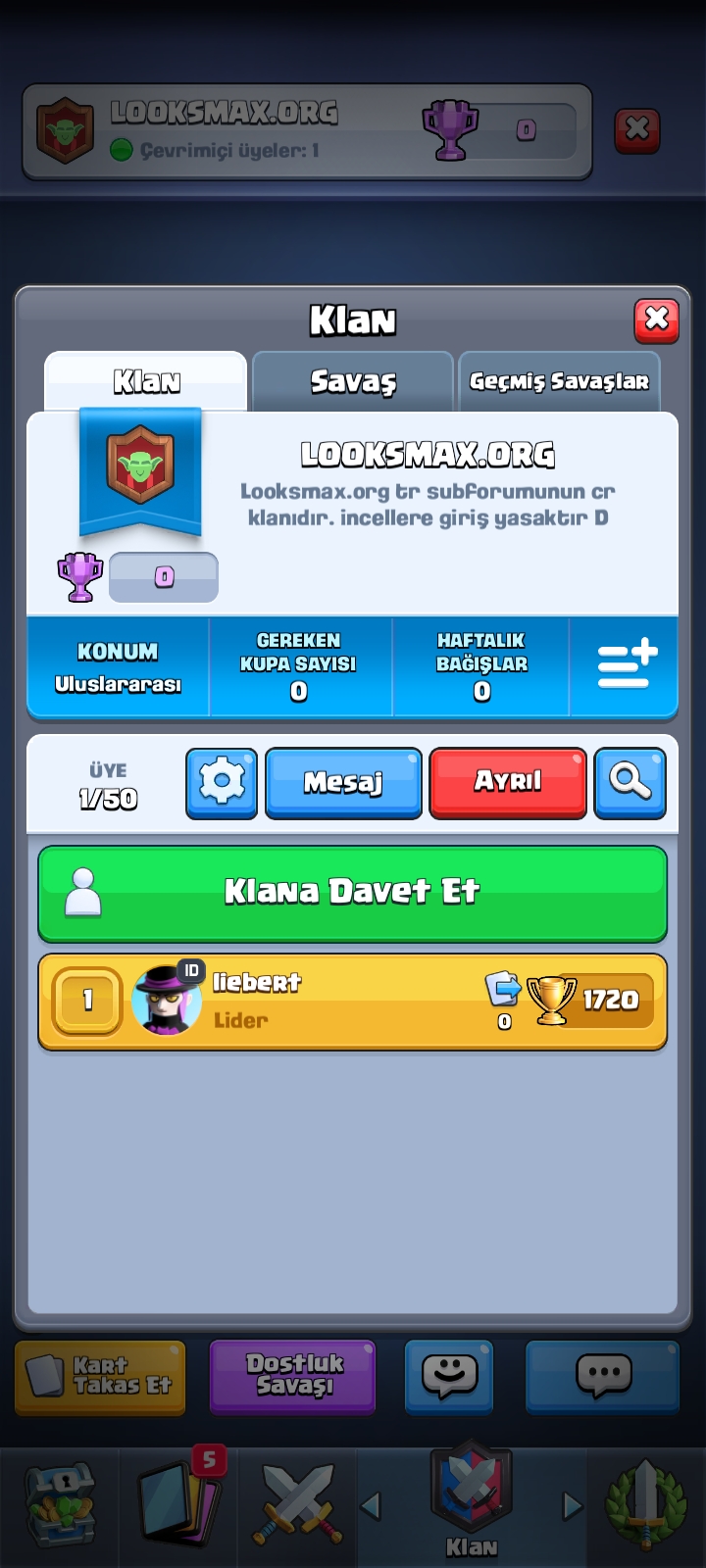Open the Geçmiş Savaşlar tab
The width and height of the screenshot is (706, 1568).
(559, 381)
